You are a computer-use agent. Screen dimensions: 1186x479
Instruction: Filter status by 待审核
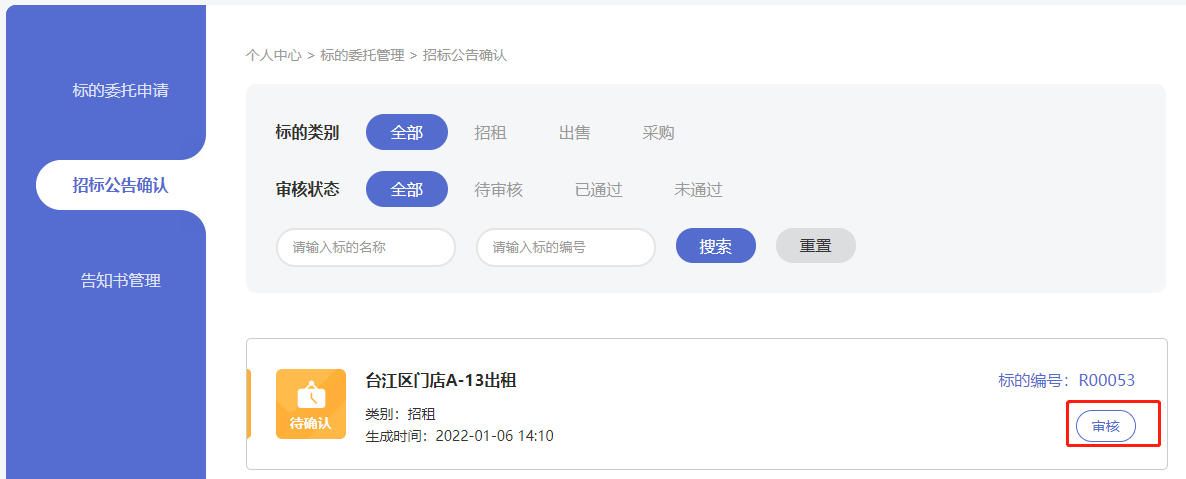[x=498, y=190]
